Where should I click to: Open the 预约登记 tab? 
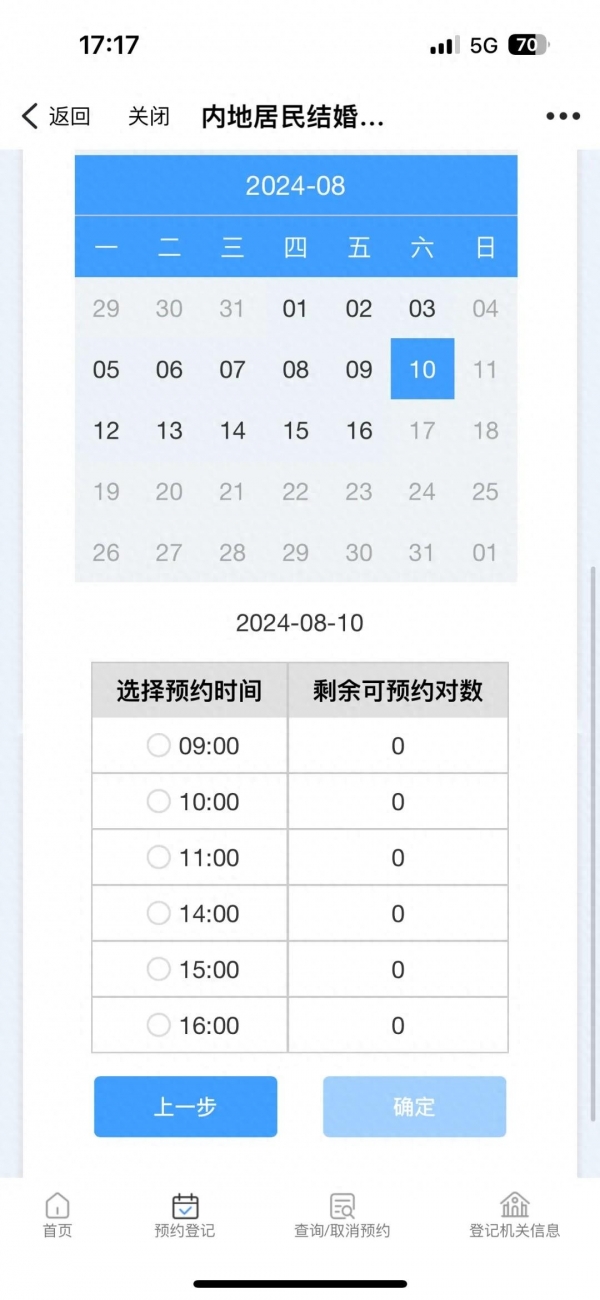[x=185, y=1214]
